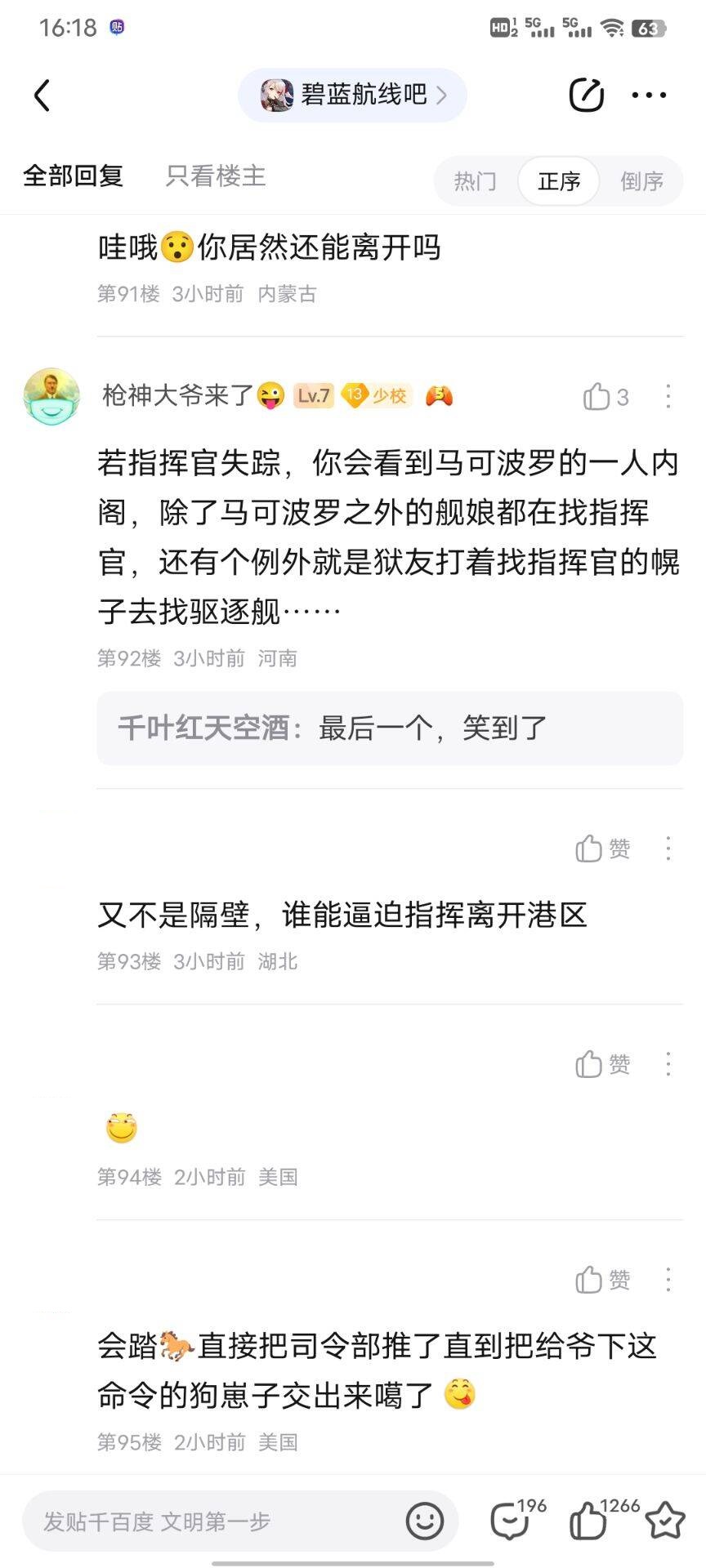This screenshot has height=1568, width=706.
Task: Tap the edit icon in the top bar
Action: click(586, 96)
